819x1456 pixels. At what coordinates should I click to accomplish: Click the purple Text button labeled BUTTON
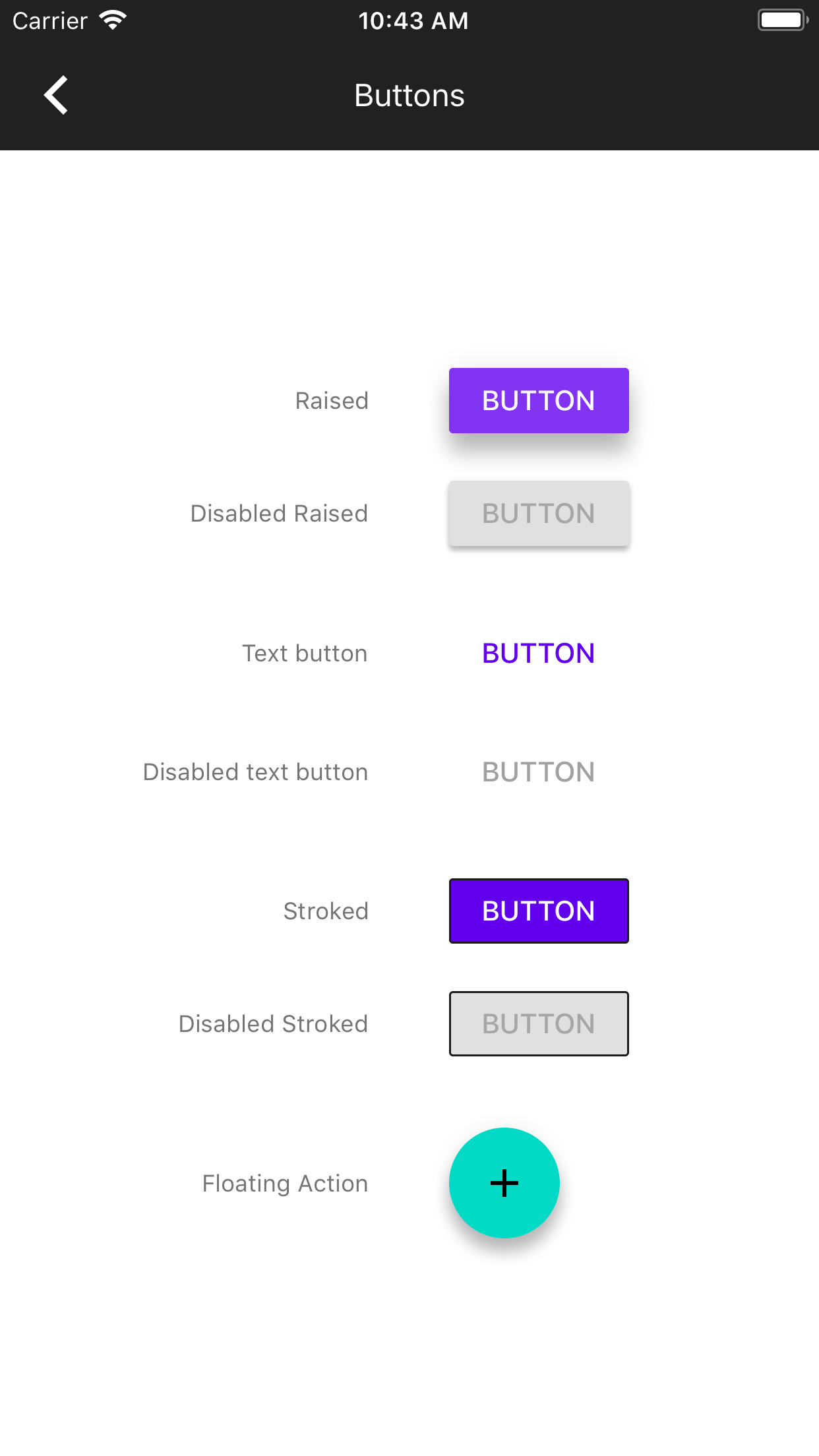coord(538,653)
